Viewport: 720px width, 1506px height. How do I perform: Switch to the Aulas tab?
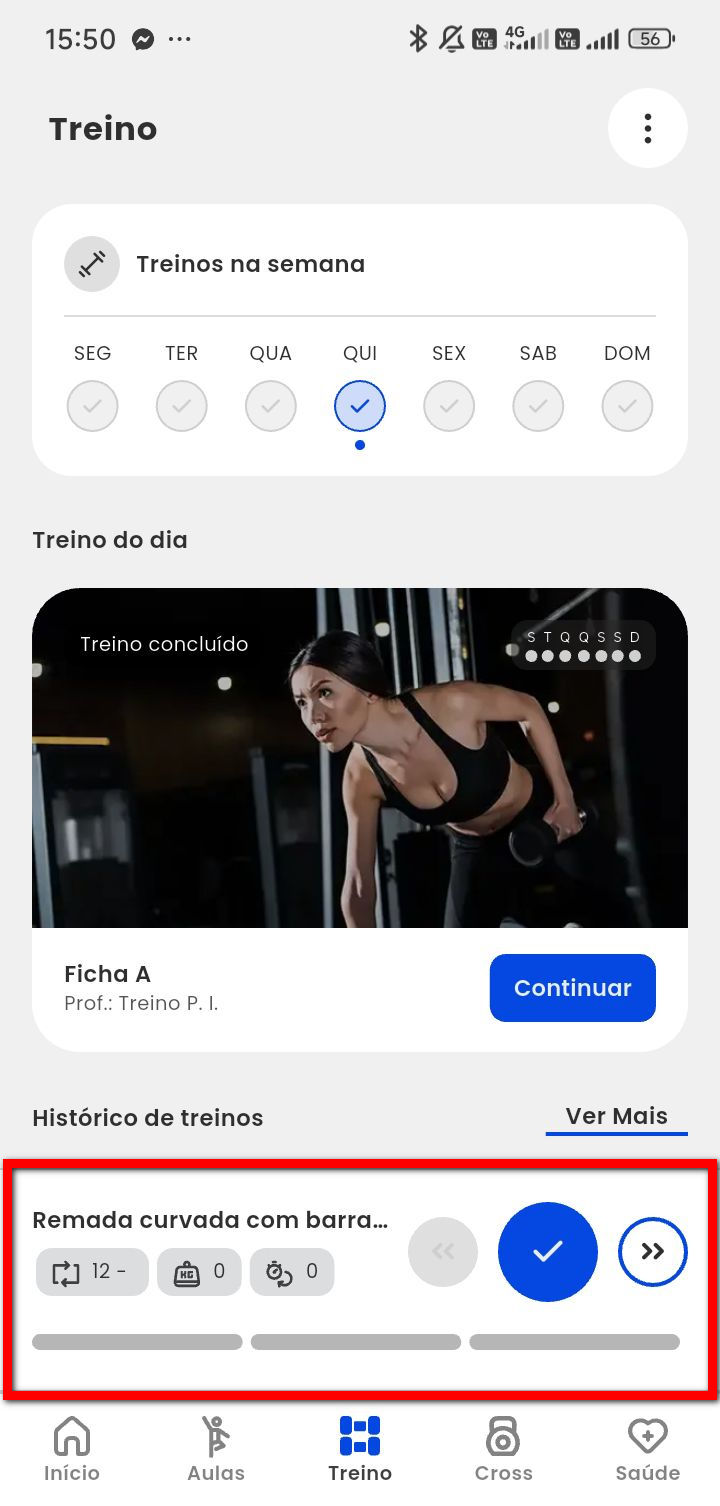[216, 1449]
